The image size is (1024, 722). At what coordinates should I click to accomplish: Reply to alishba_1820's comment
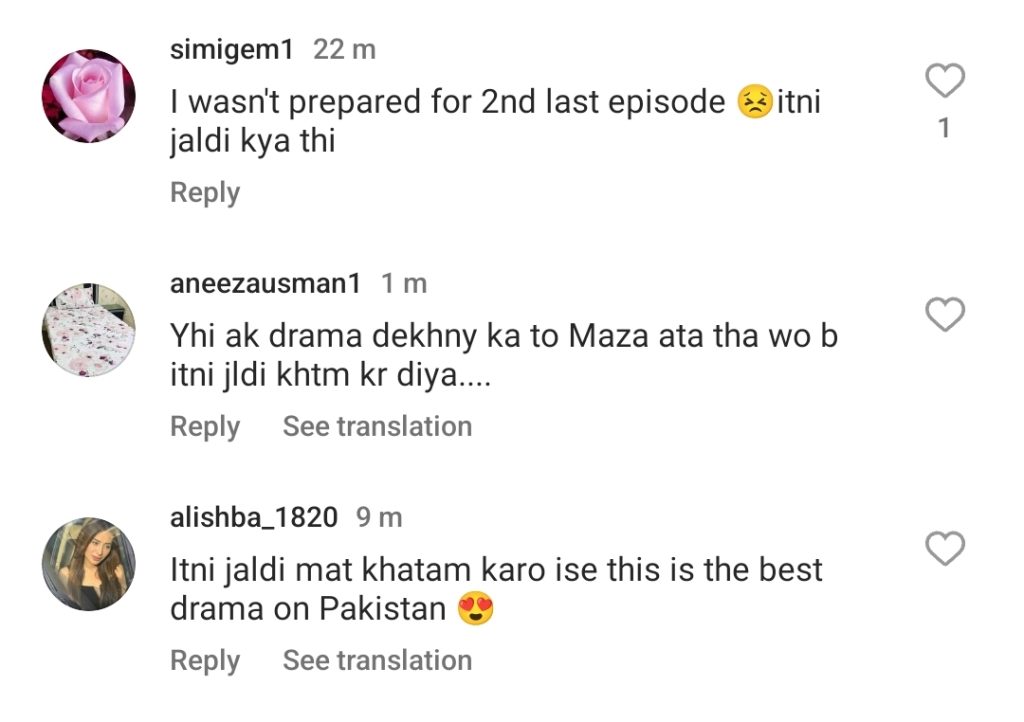pyautogui.click(x=205, y=661)
